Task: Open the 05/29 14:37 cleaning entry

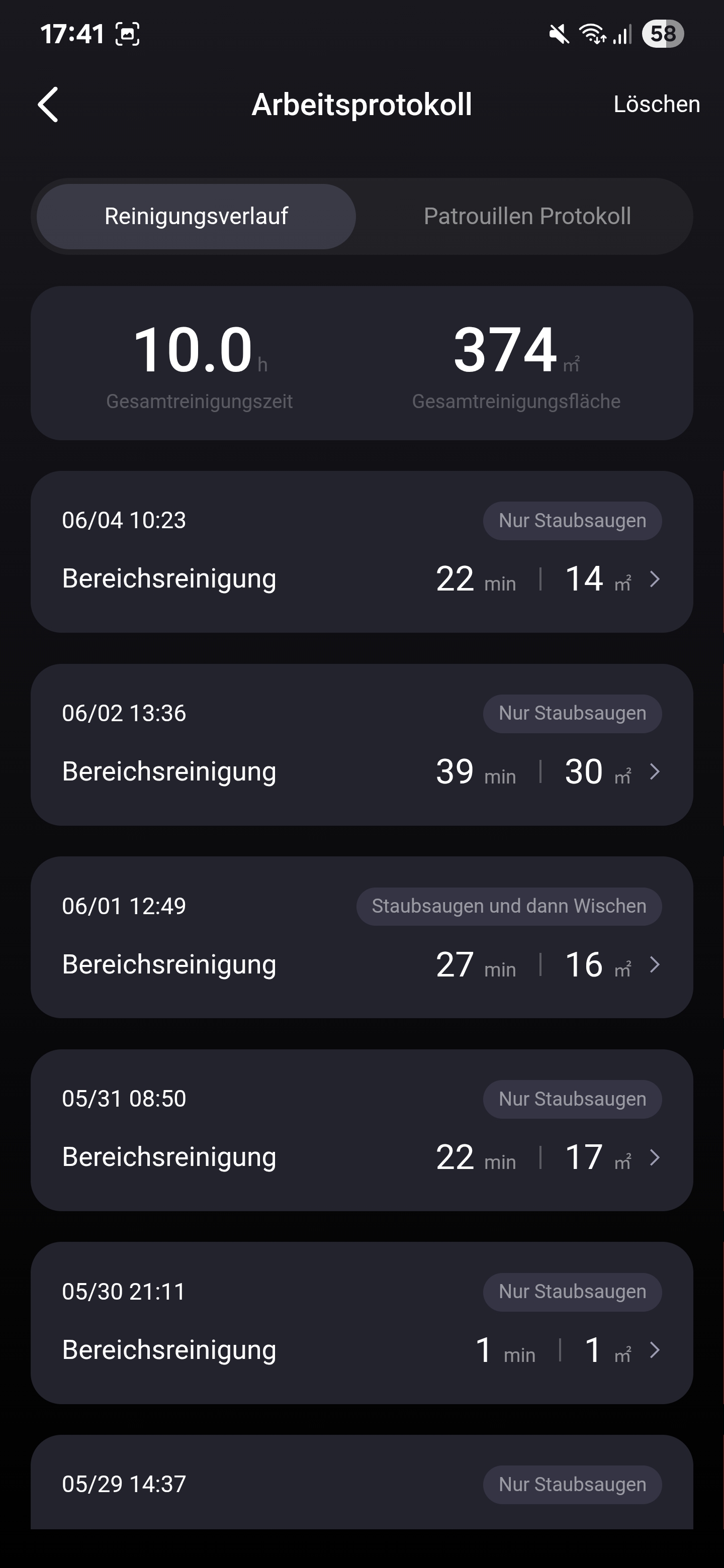Action: click(x=361, y=1482)
